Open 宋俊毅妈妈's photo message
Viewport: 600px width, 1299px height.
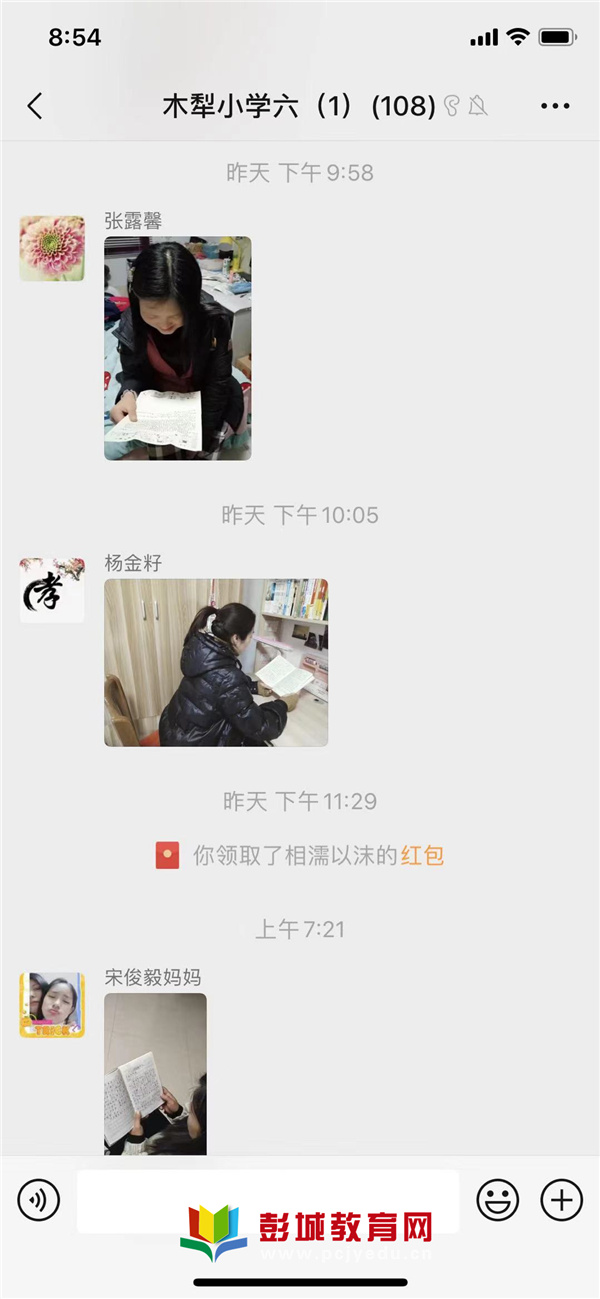[x=155, y=1074]
